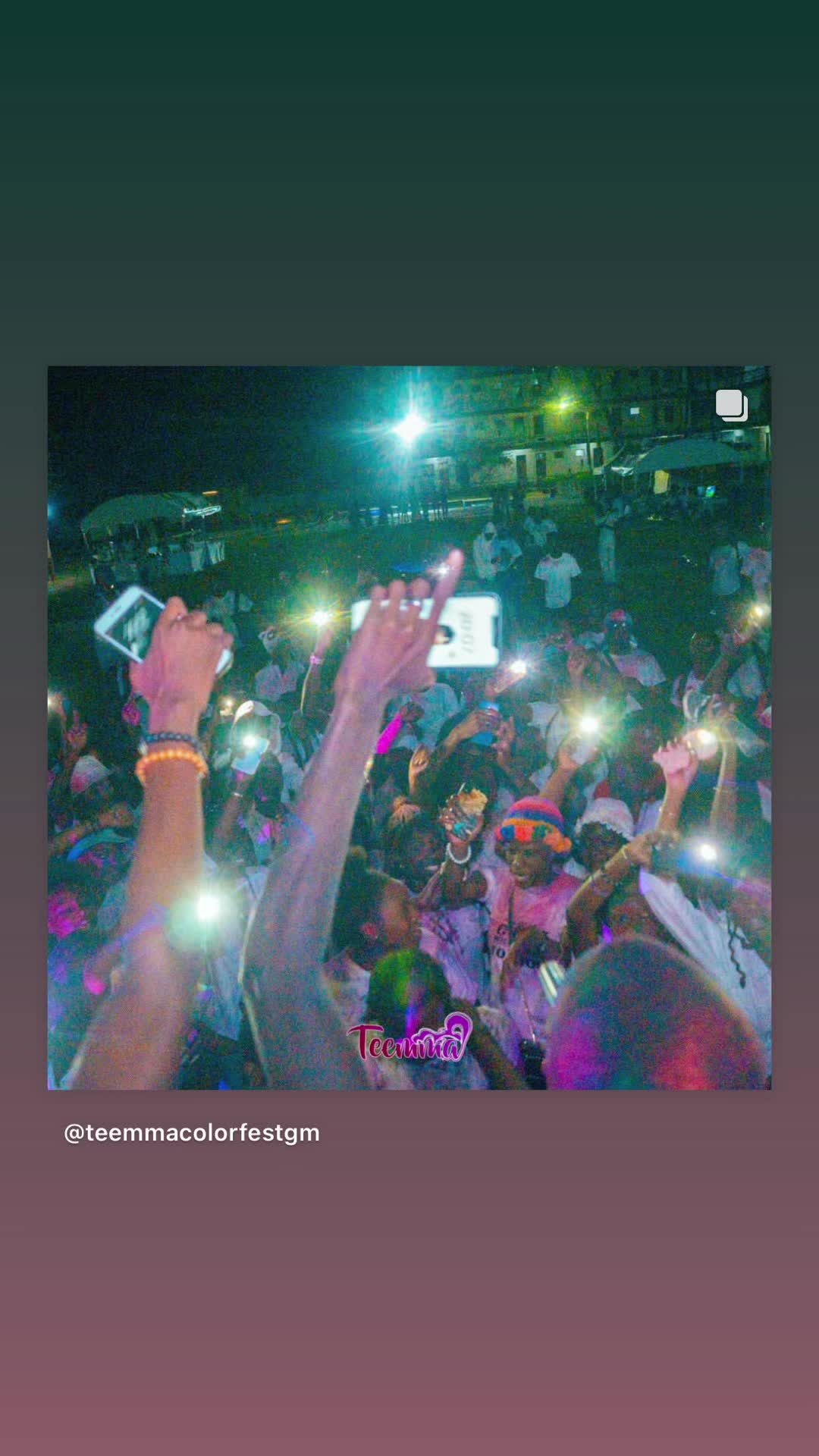Open the shared post from teemmacolorfestgm
The width and height of the screenshot is (819, 1456).
click(x=409, y=728)
